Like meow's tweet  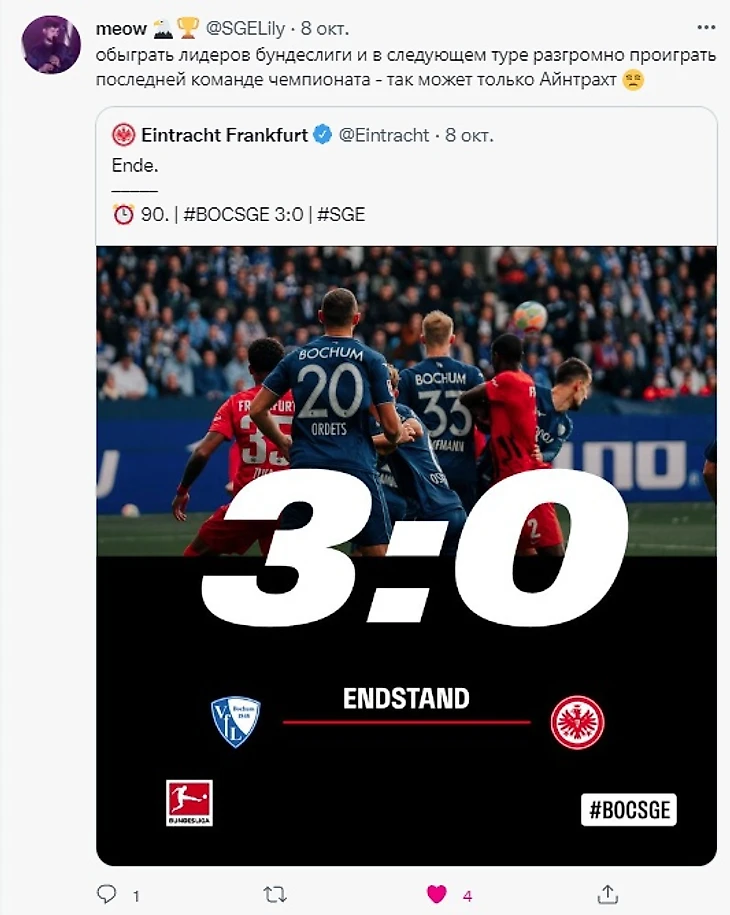click(x=437, y=893)
